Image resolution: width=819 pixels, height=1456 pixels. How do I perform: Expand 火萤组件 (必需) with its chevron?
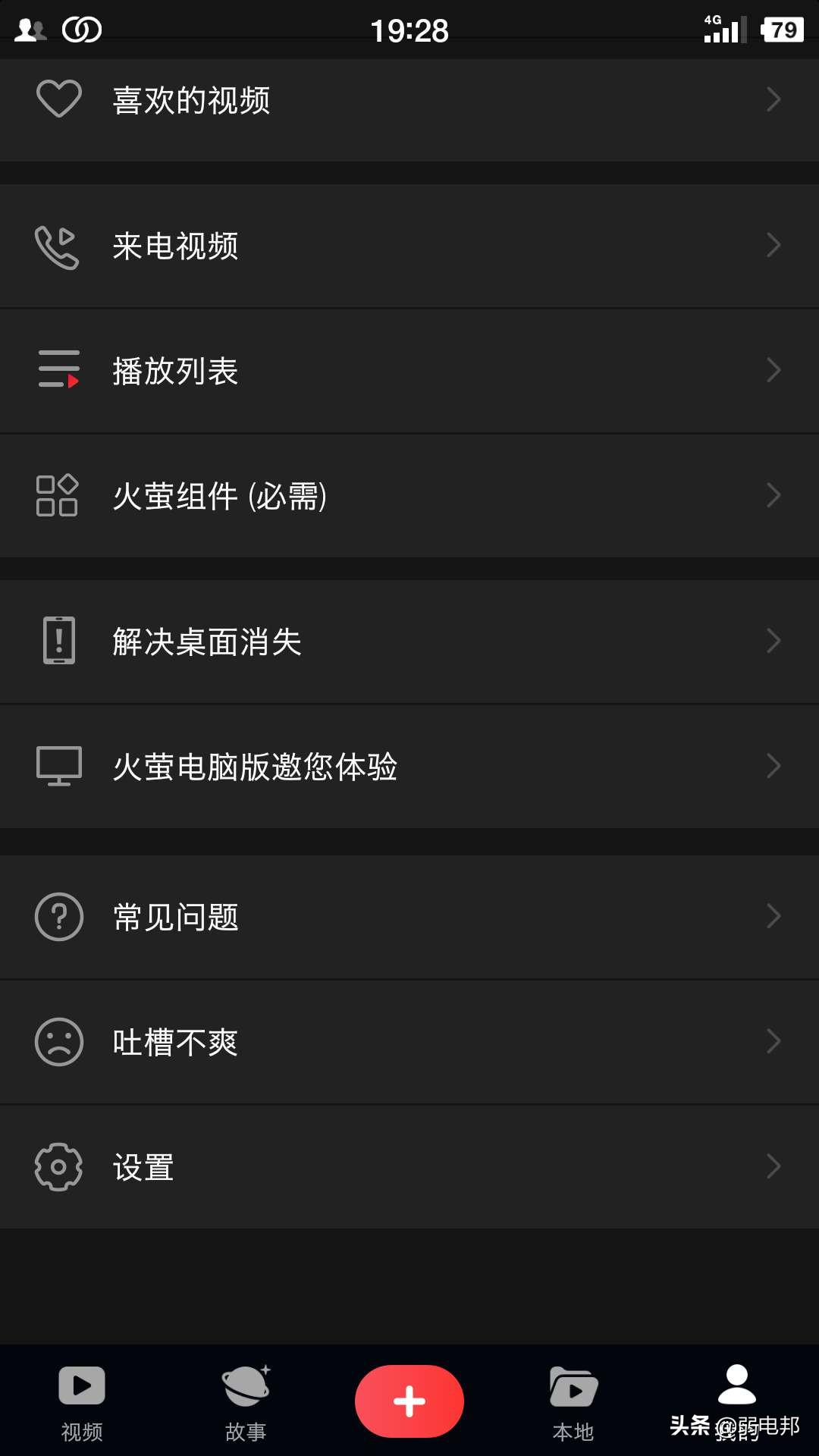coord(773,495)
